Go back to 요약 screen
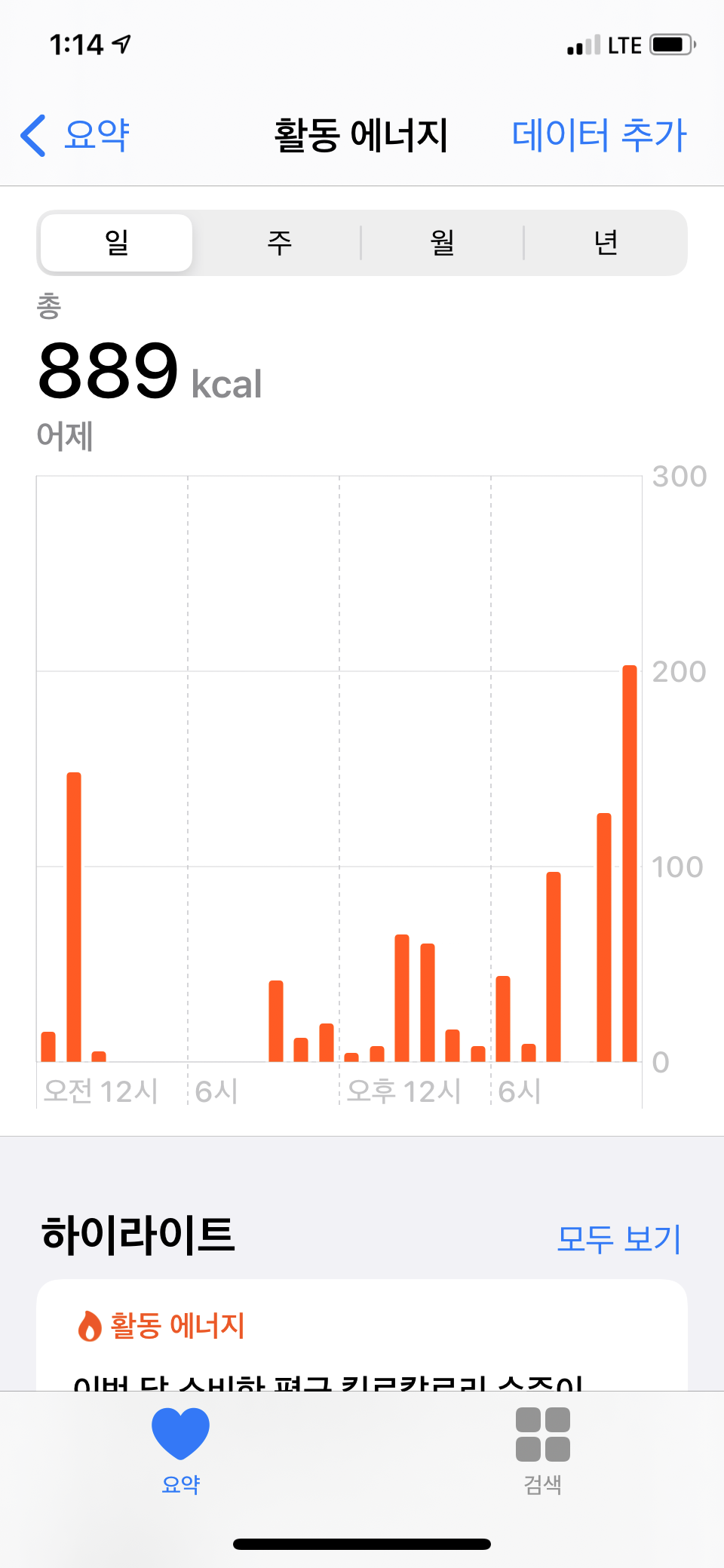 tap(76, 136)
